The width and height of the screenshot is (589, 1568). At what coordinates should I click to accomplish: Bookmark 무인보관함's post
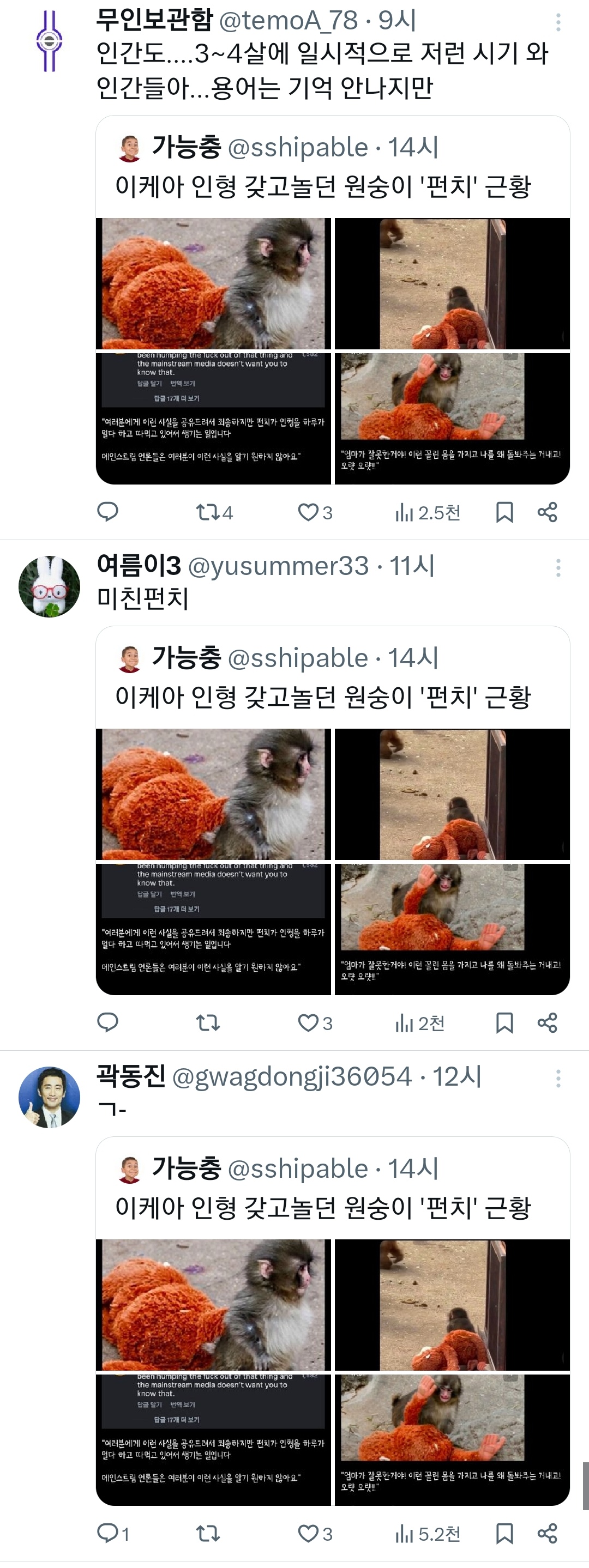click(504, 512)
